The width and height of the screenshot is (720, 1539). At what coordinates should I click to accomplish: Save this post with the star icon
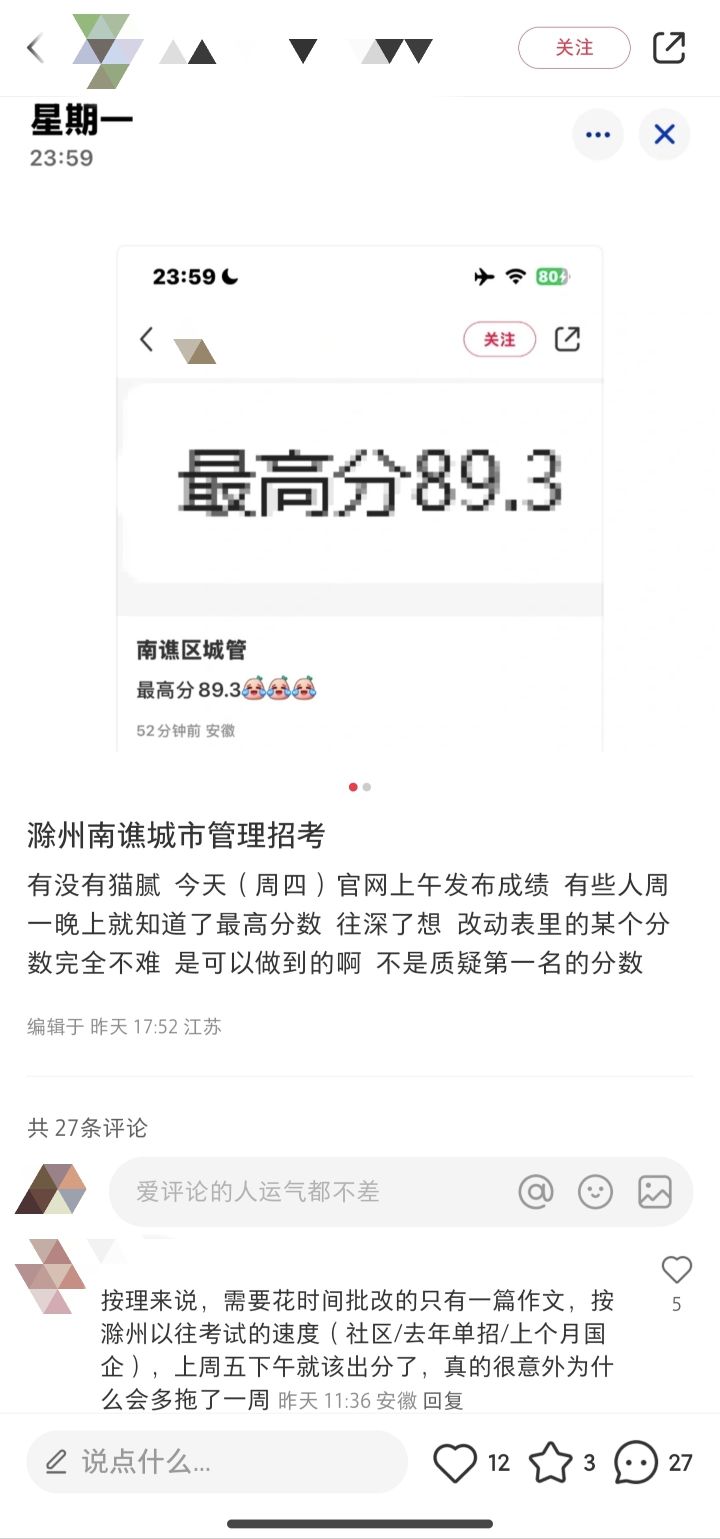pos(550,1463)
